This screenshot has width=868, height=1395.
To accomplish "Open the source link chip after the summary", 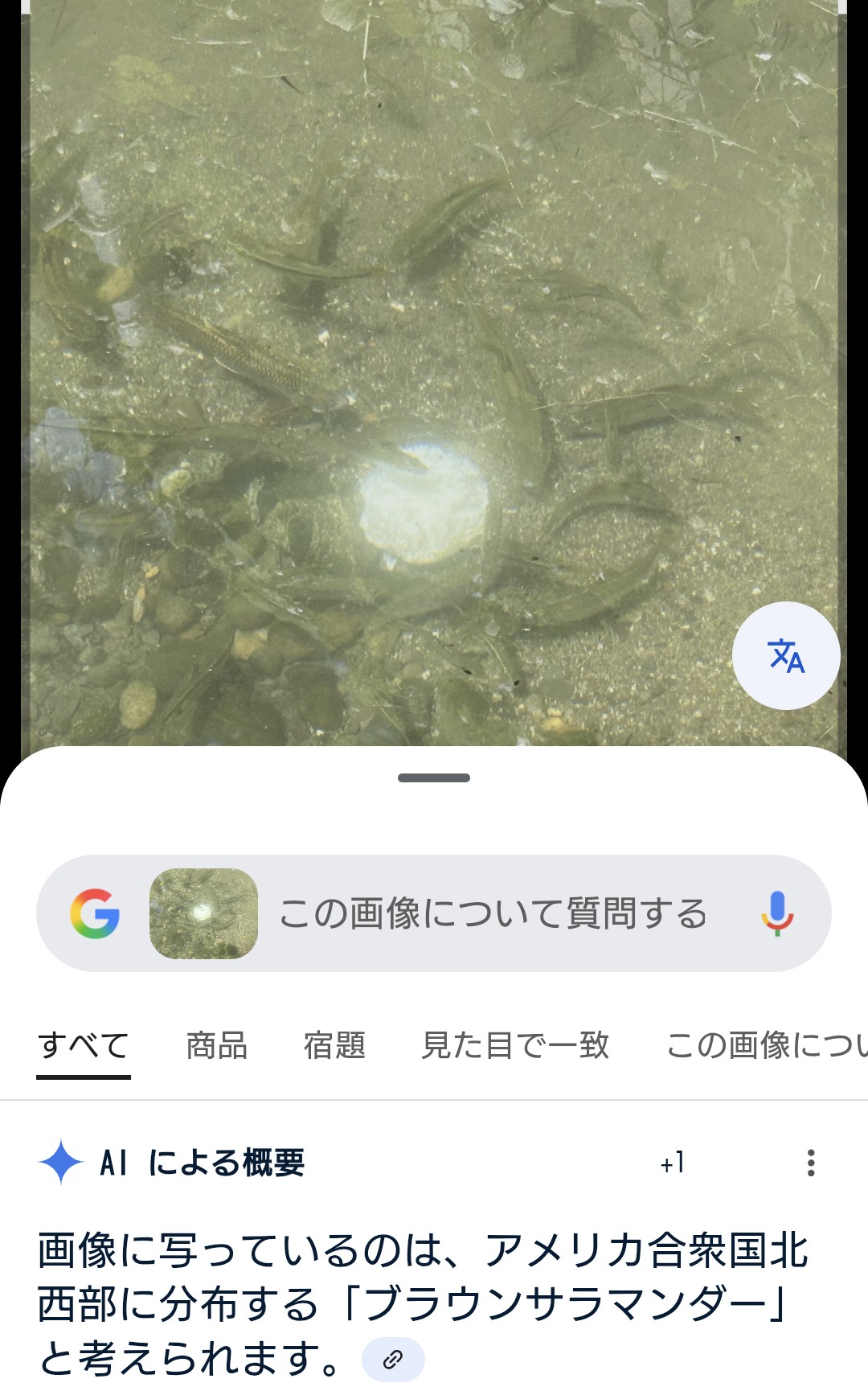I will tap(393, 1360).
